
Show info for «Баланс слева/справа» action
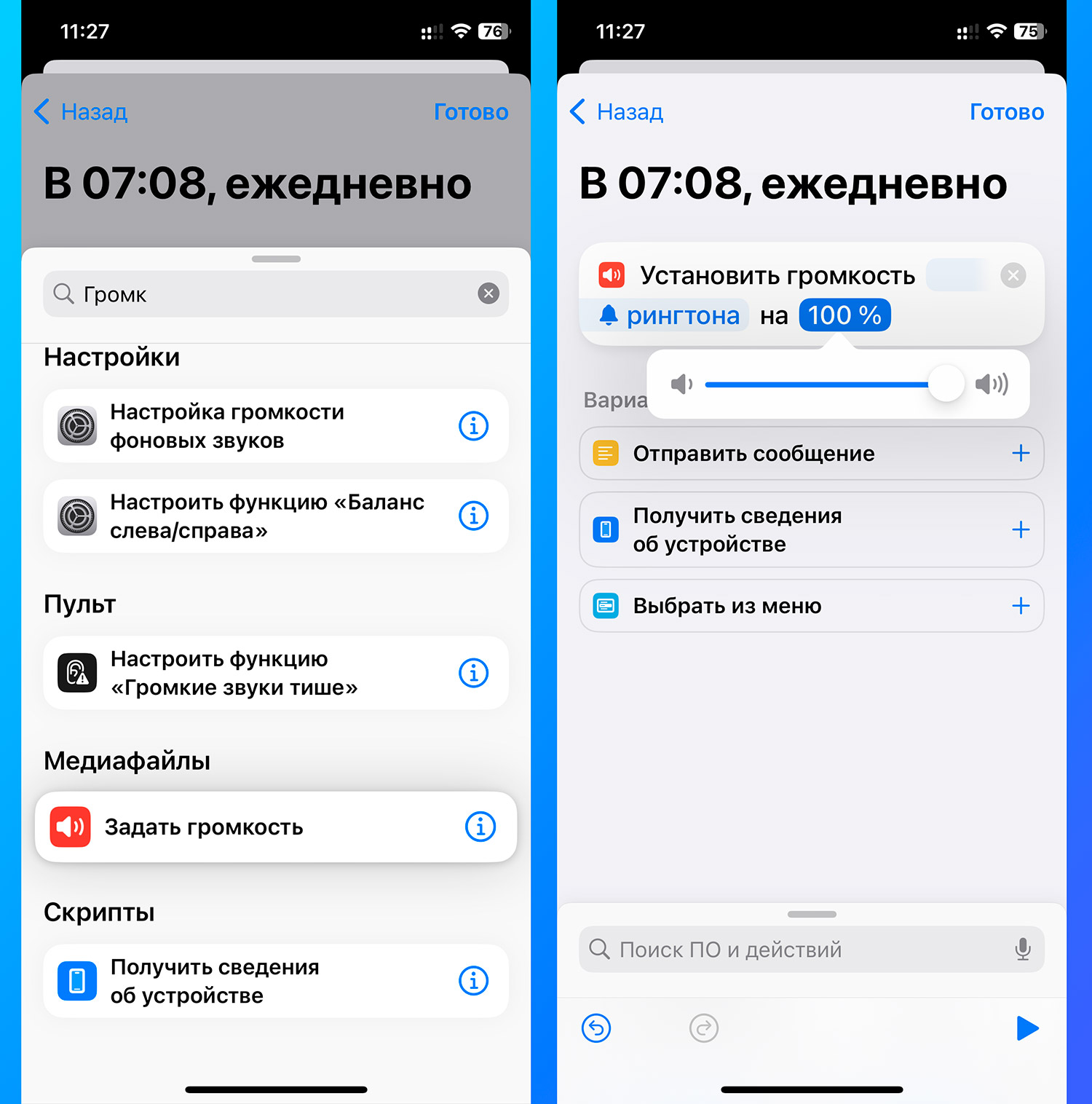point(473,516)
